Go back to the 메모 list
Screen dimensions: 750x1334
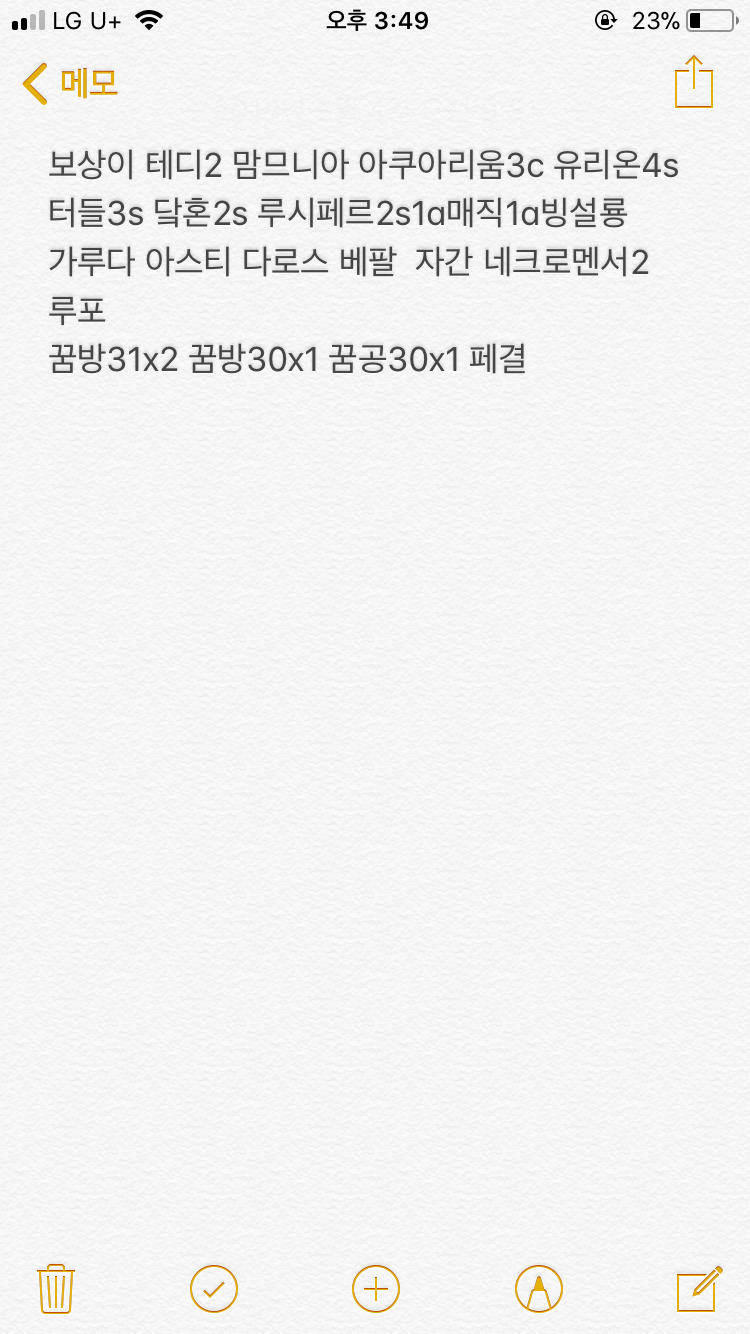[x=70, y=83]
